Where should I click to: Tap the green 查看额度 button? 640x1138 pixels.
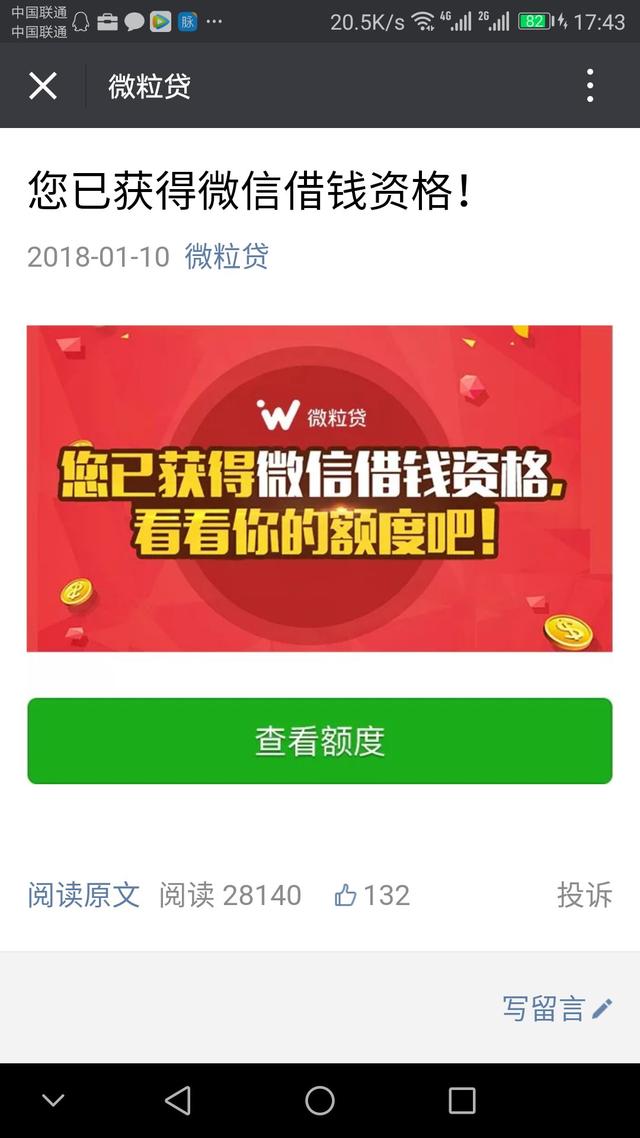319,741
